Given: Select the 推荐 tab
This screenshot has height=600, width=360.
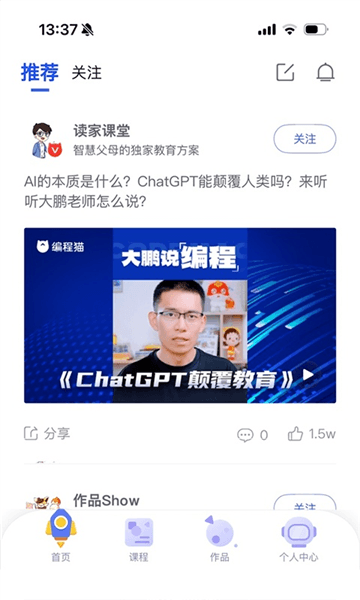Looking at the screenshot, I should click(40, 72).
